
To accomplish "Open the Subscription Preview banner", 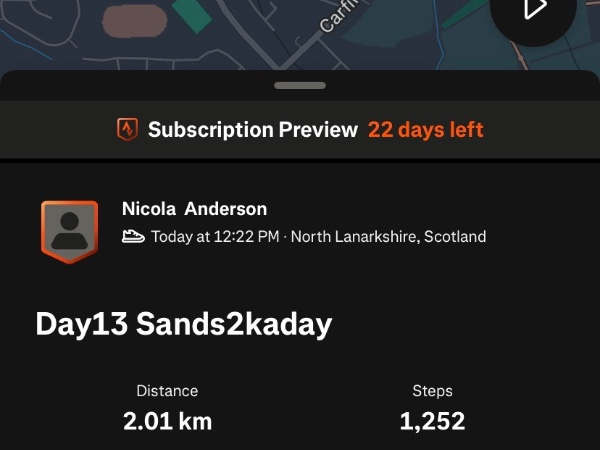I will coord(300,130).
